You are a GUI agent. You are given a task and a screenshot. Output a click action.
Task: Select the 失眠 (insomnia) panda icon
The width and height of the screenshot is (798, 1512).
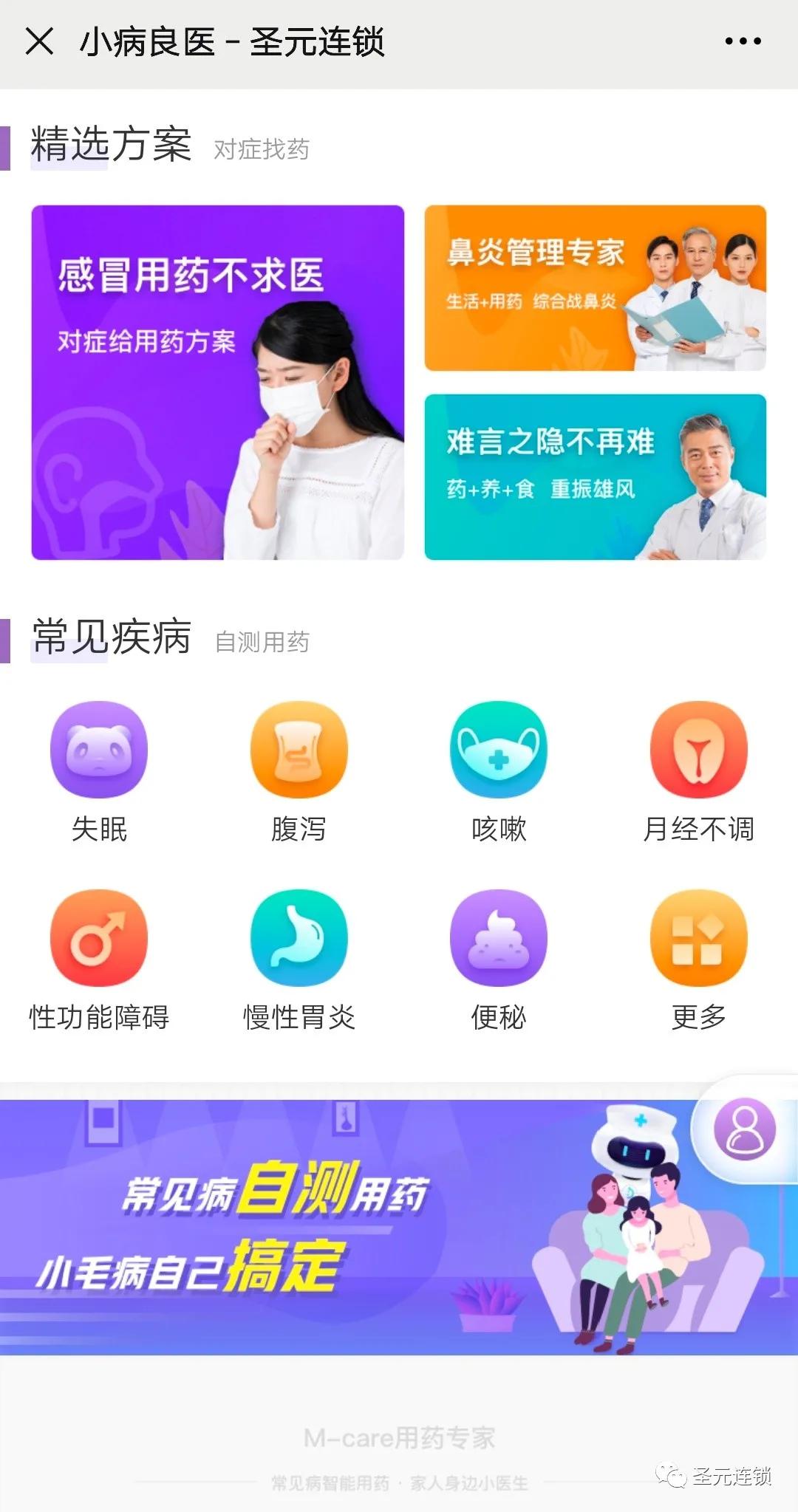(100, 749)
